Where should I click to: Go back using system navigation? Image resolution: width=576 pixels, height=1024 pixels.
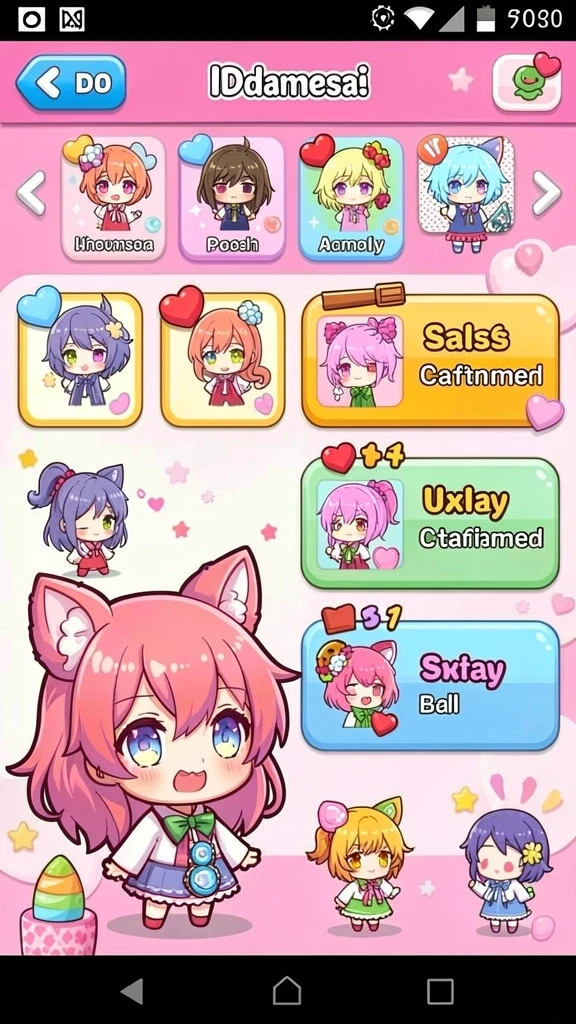(x=133, y=991)
